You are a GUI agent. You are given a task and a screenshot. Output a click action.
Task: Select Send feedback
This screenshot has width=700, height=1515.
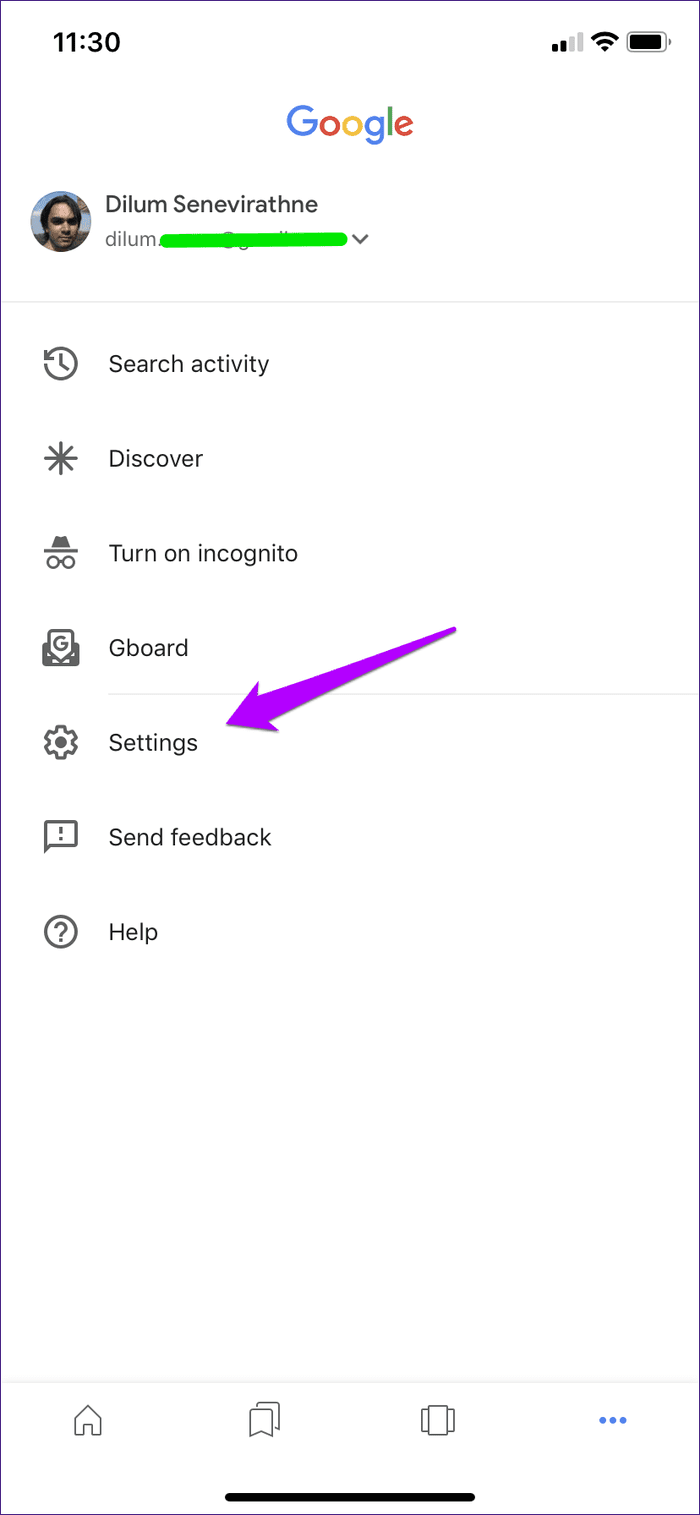[350, 837]
